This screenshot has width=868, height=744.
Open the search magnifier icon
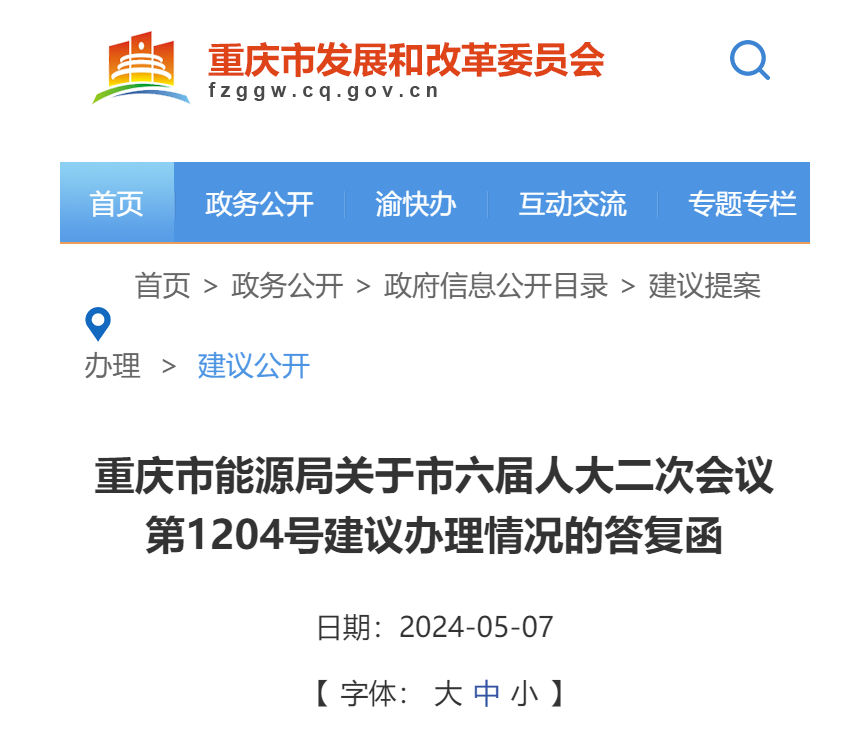pyautogui.click(x=749, y=61)
